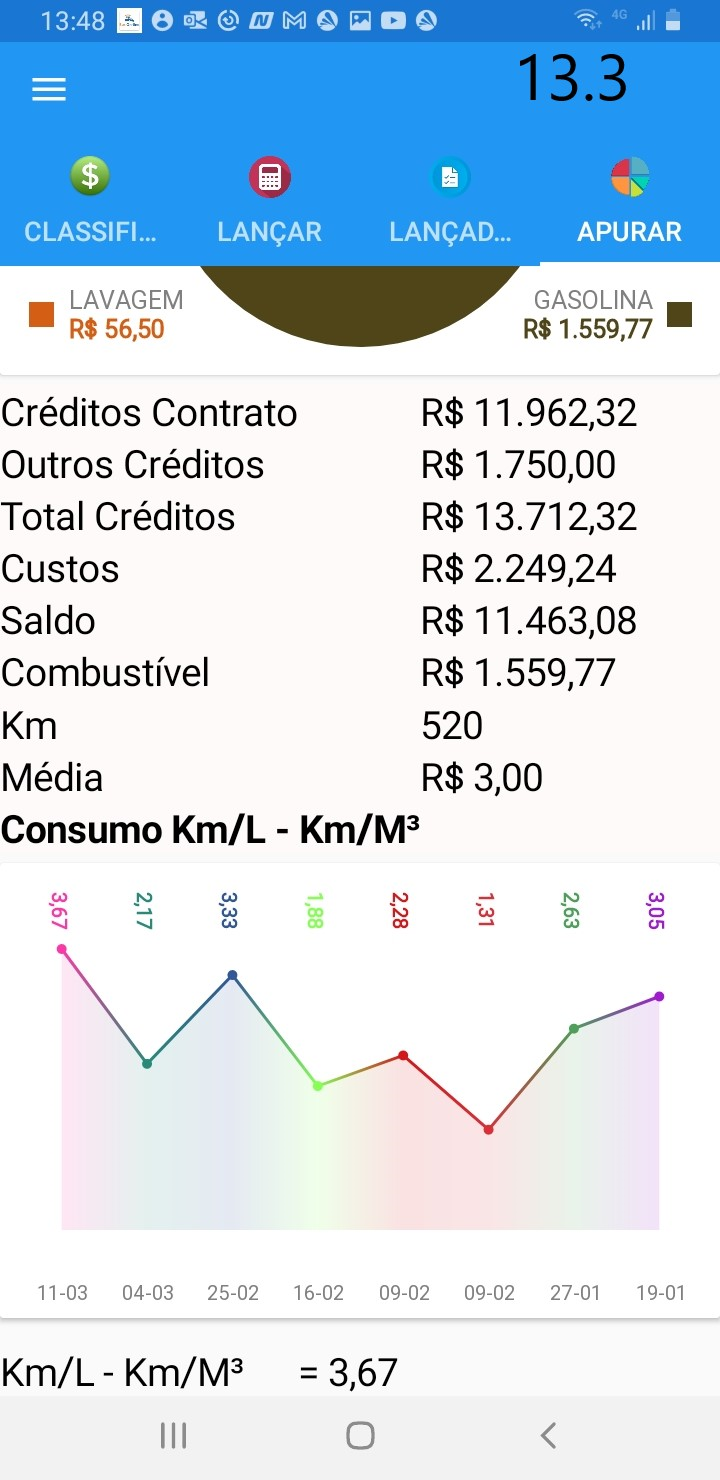Select the 11-03 chart point
The height and width of the screenshot is (1480, 720).
62,949
